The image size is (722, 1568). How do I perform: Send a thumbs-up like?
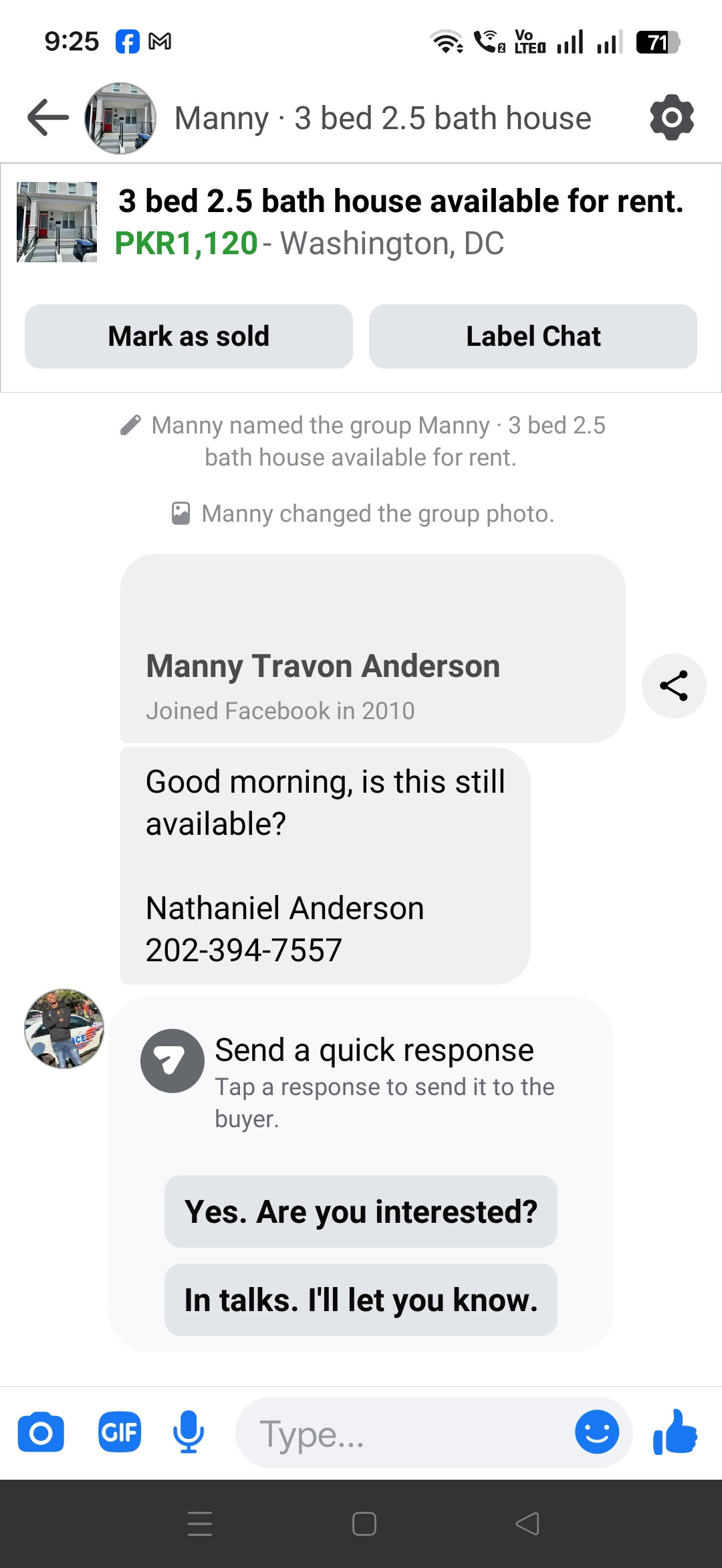click(675, 1432)
